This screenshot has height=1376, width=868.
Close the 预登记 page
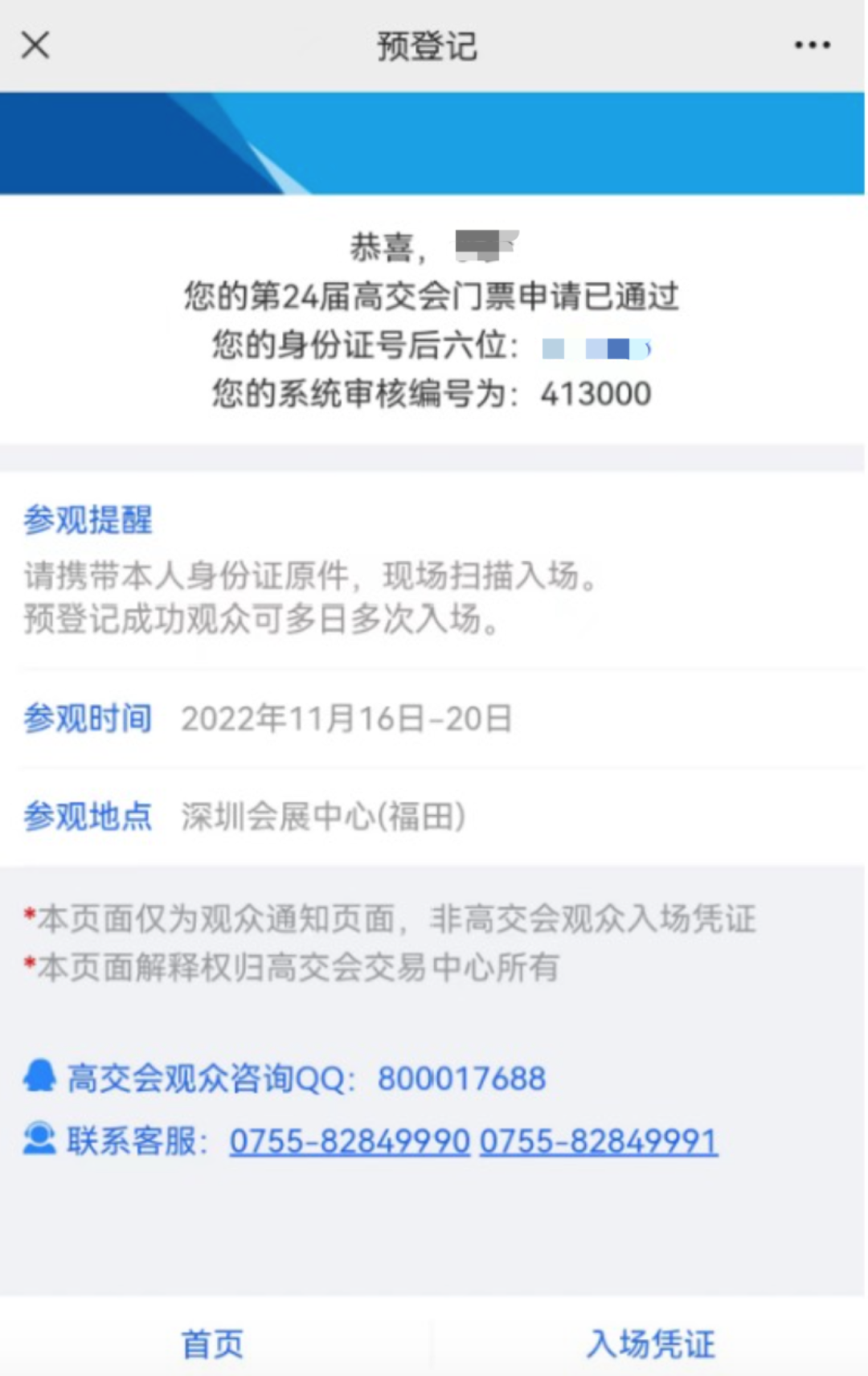tap(35, 45)
